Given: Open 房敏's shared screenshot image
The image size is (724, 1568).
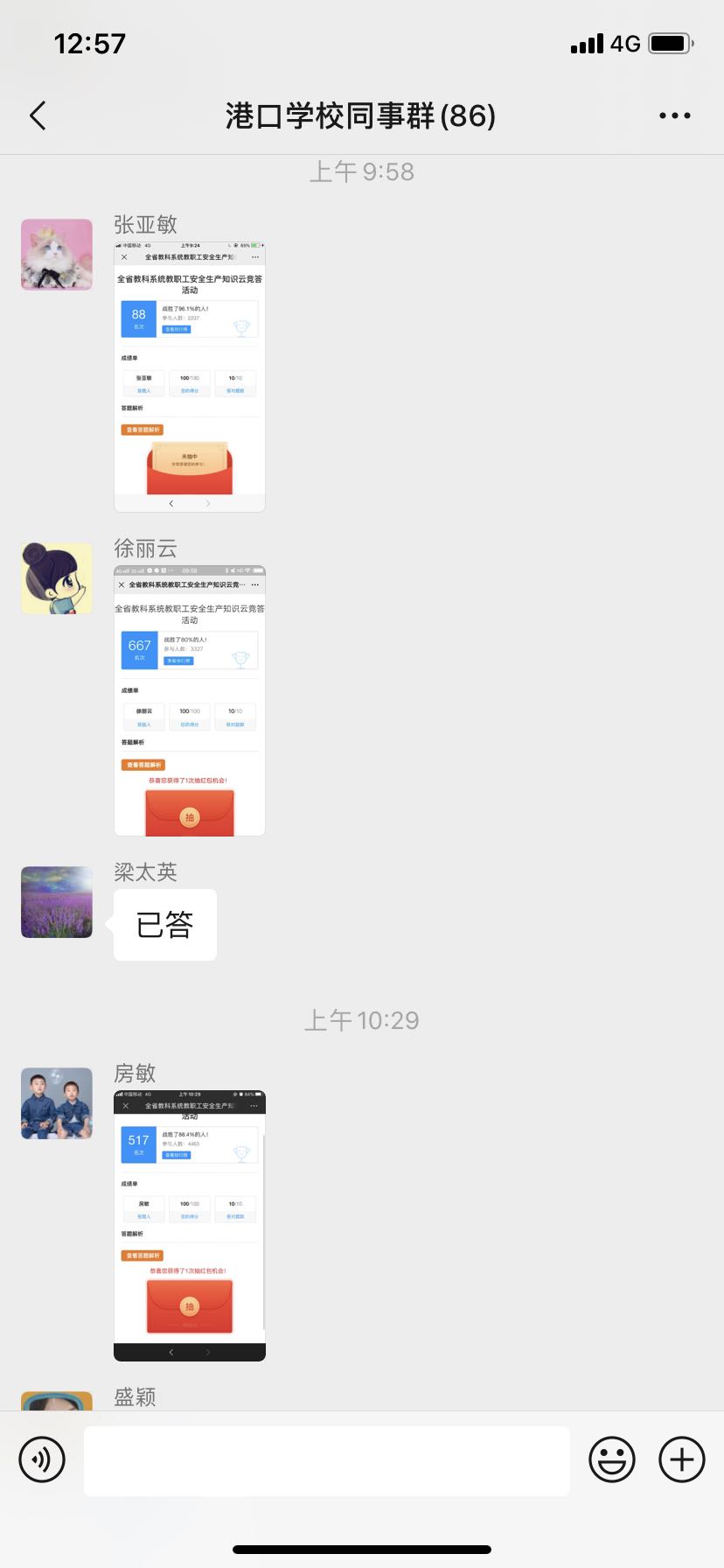Looking at the screenshot, I should click(190, 1225).
